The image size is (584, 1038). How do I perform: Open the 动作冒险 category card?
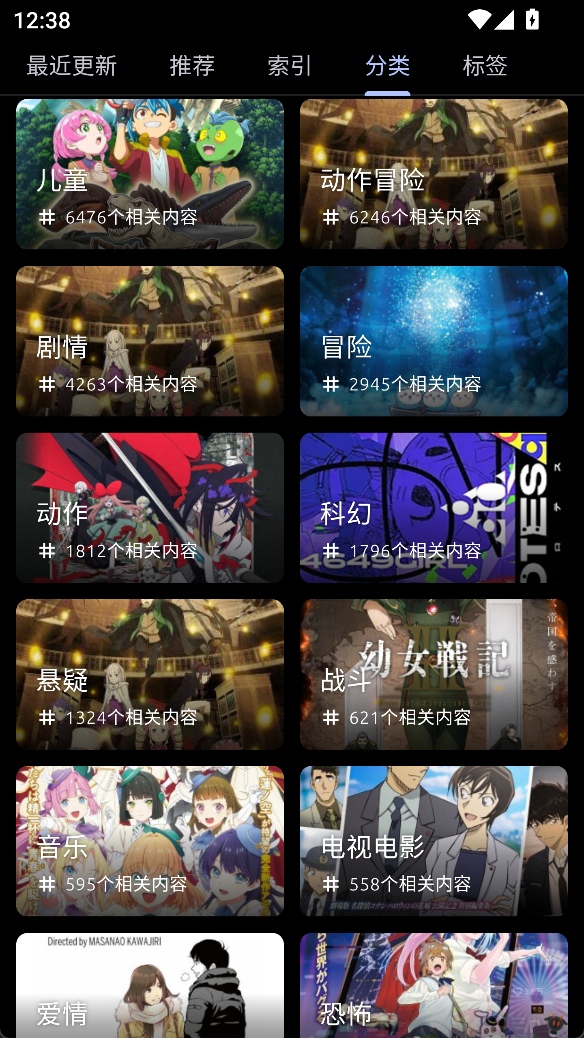click(434, 174)
